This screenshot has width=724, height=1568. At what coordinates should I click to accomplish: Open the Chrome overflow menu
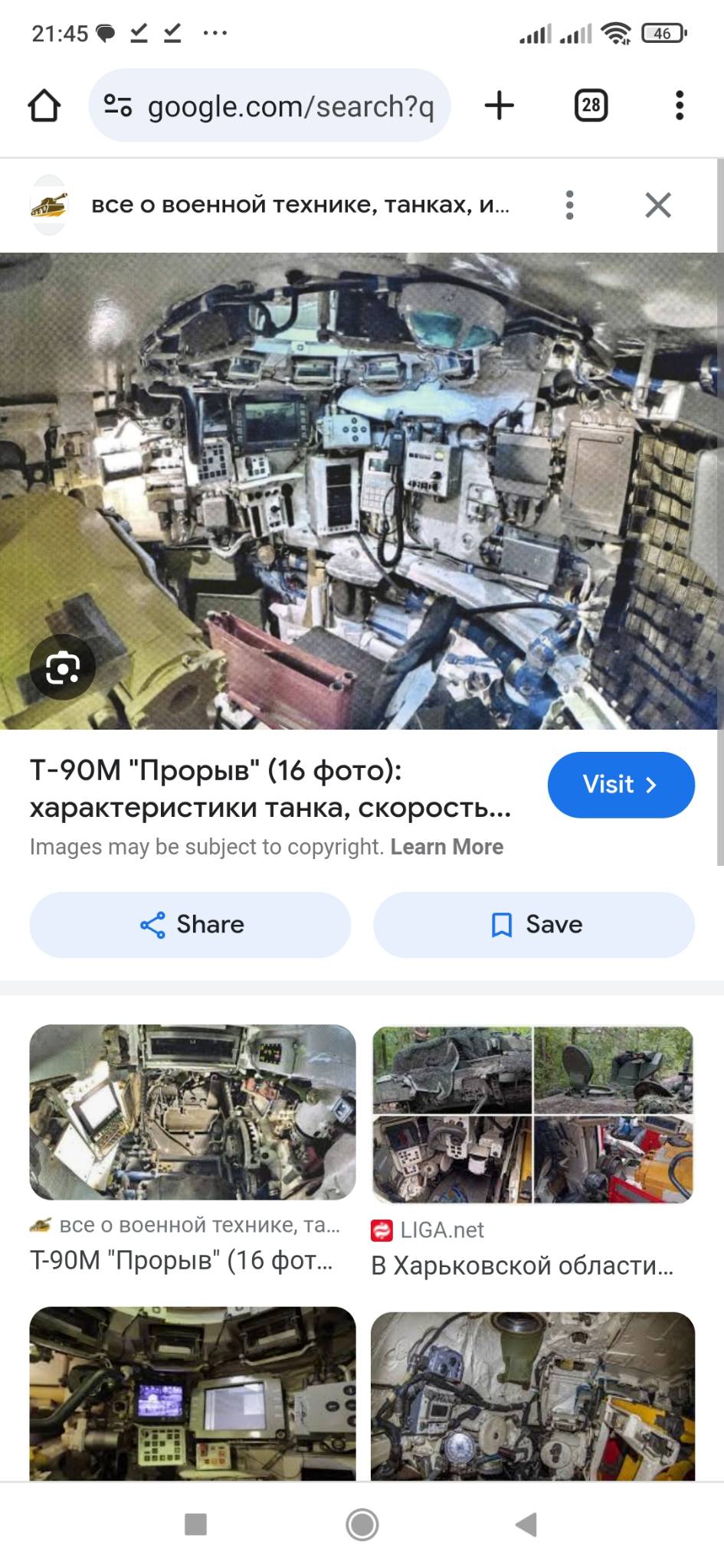tap(679, 106)
